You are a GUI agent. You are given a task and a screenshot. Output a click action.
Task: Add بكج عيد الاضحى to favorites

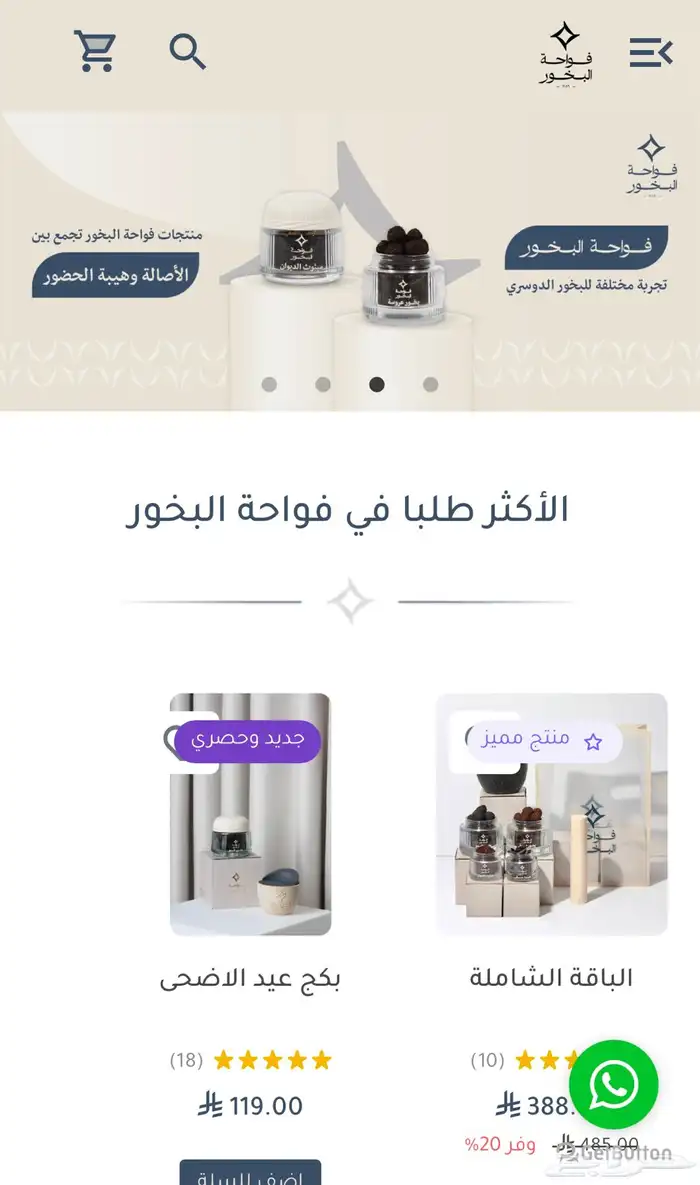coord(178,741)
